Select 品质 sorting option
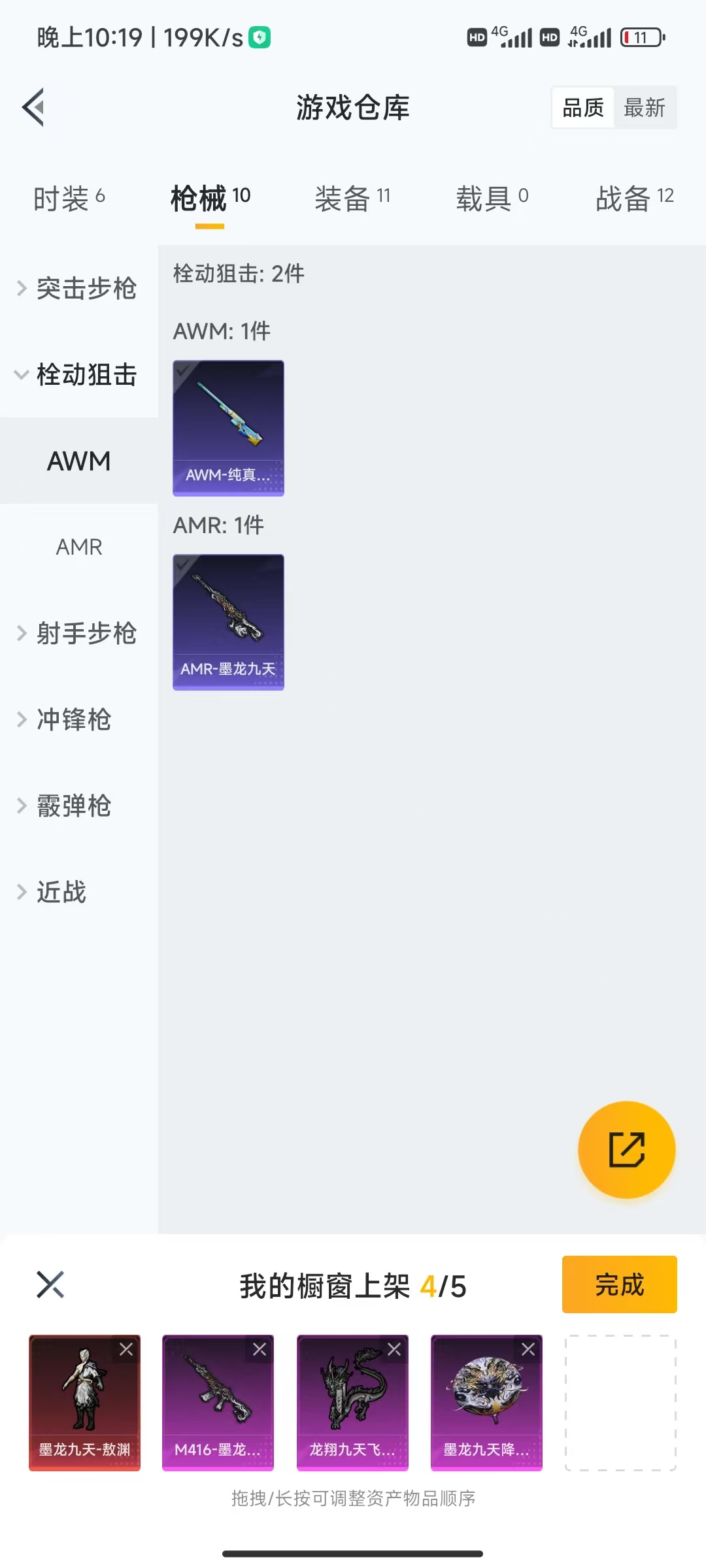 pos(584,107)
